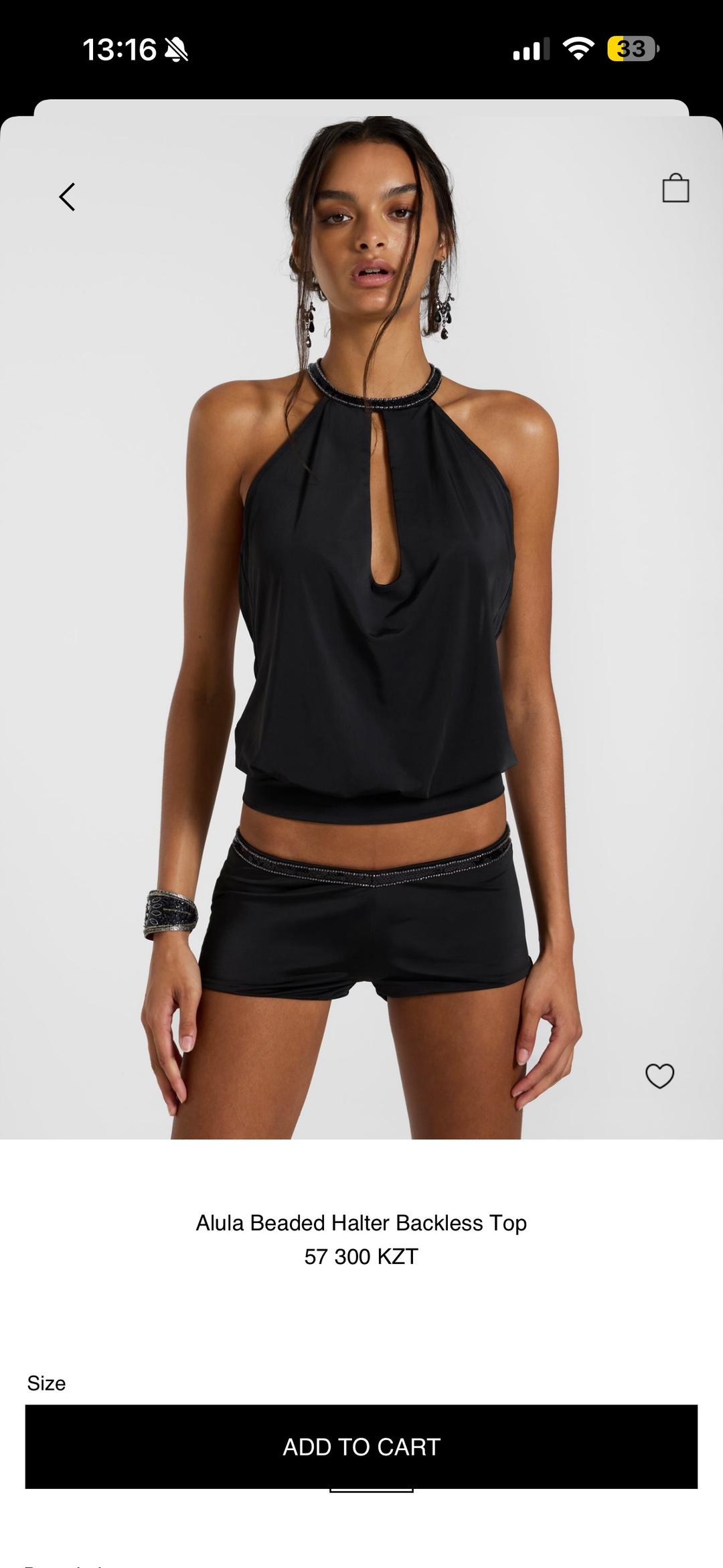Add the top to wishlist with heart
723x1568 pixels.
pyautogui.click(x=659, y=1076)
